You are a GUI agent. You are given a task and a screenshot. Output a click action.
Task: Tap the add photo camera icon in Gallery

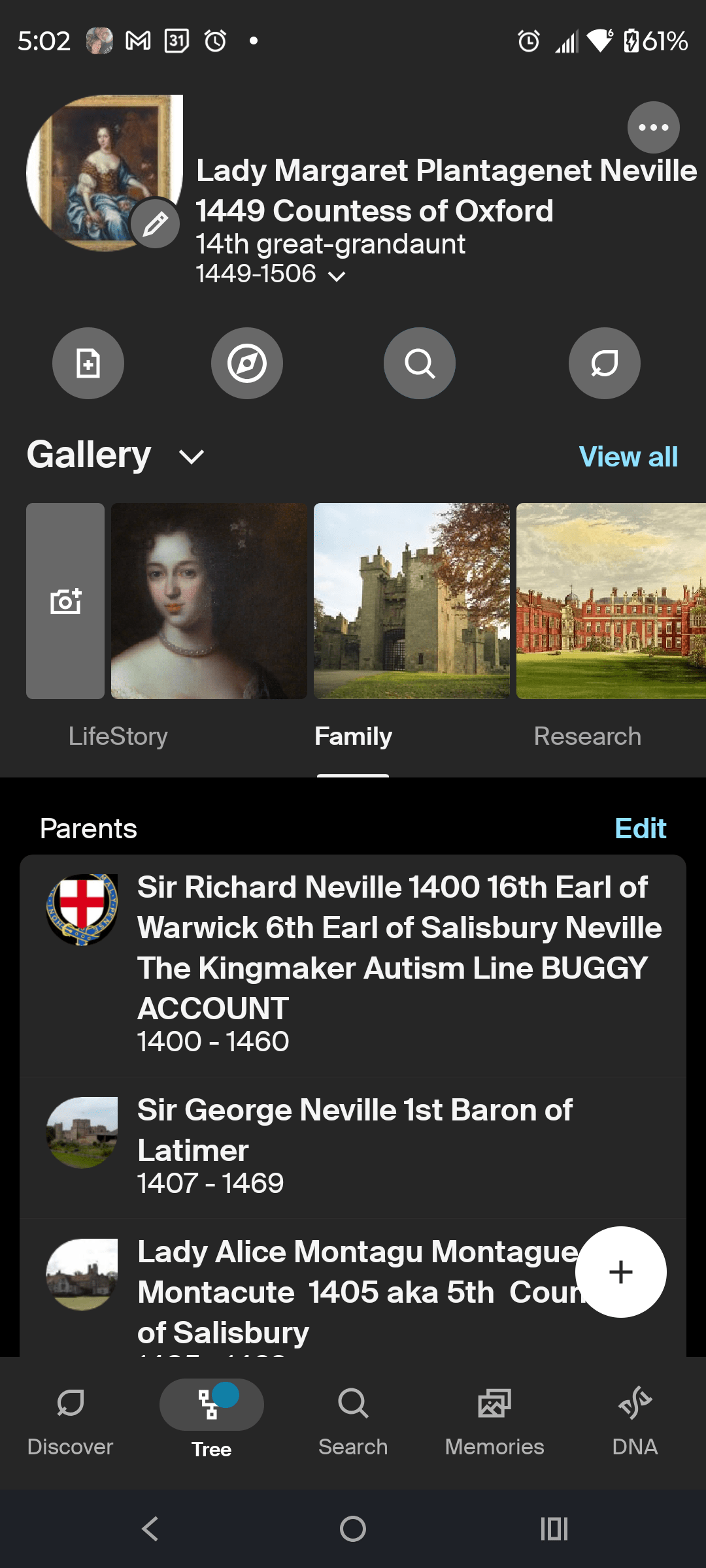[65, 601]
